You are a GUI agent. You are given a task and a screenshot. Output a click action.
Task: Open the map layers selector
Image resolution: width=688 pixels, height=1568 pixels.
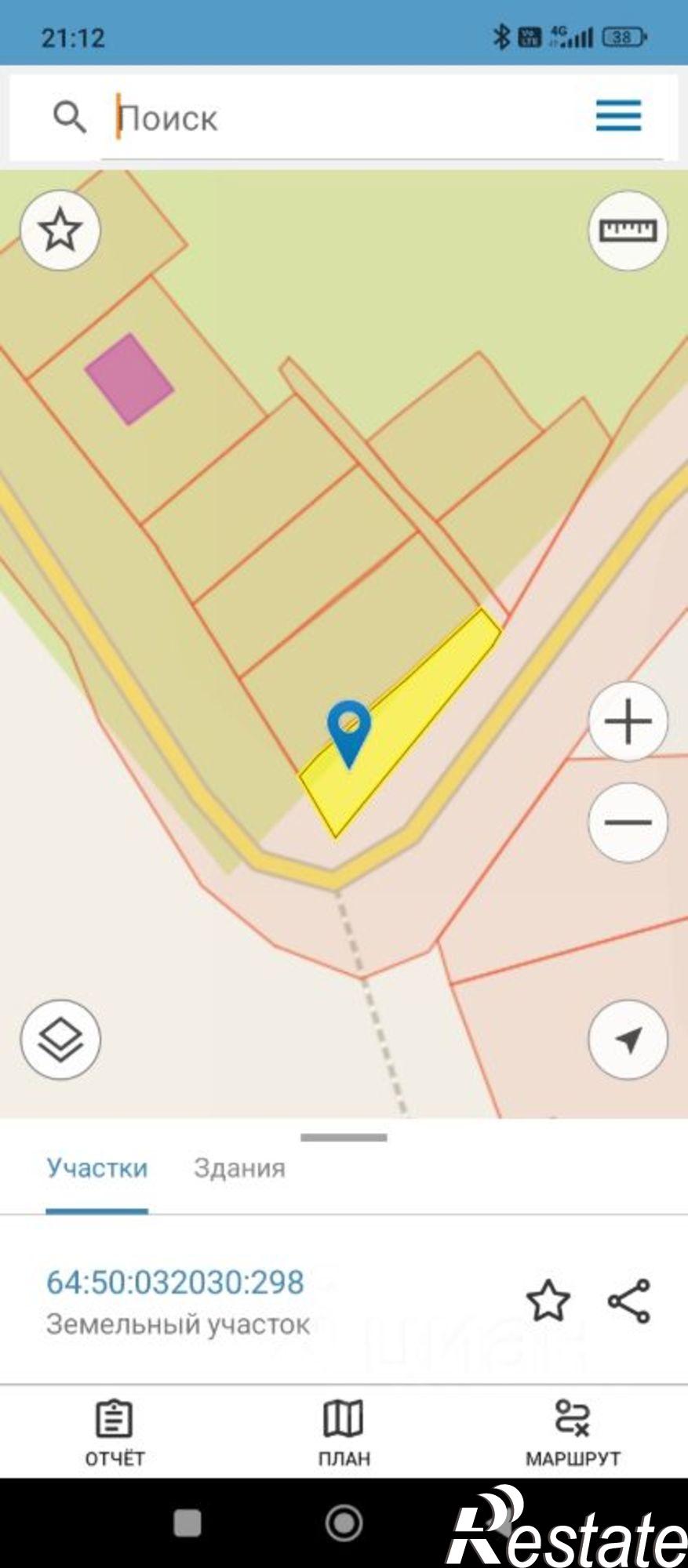click(x=60, y=1040)
